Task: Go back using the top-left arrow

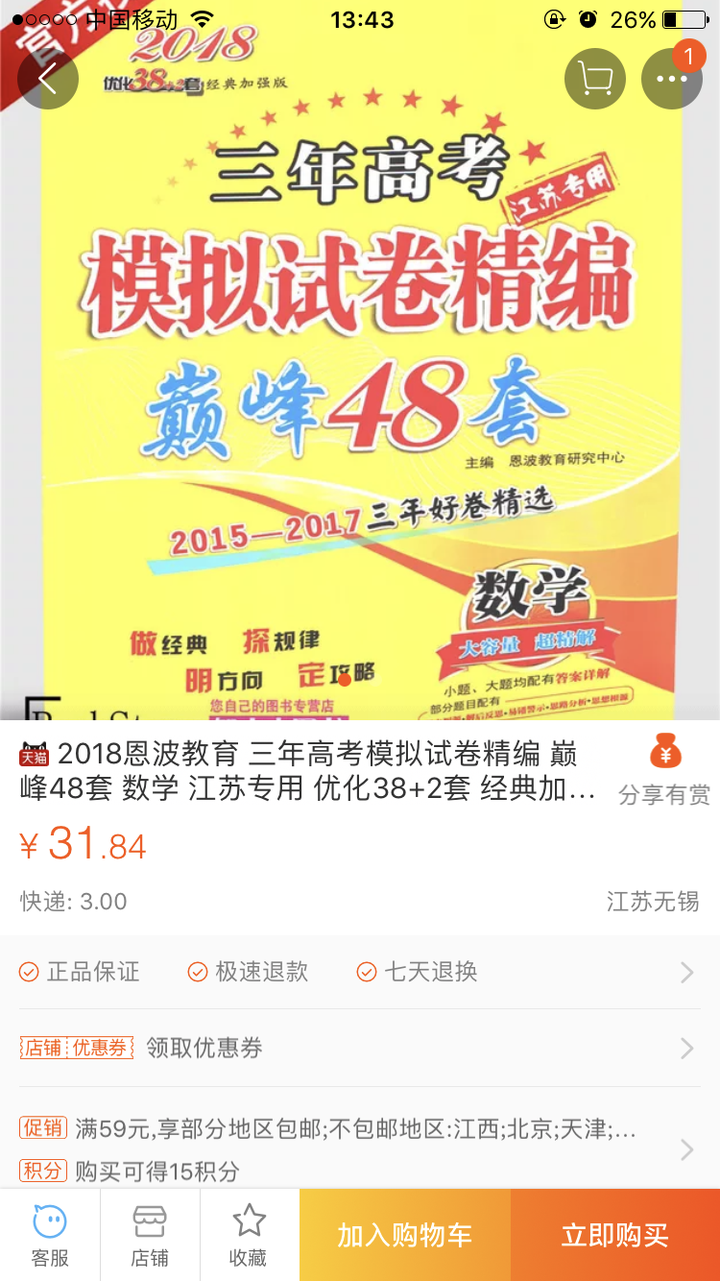Action: (x=47, y=79)
